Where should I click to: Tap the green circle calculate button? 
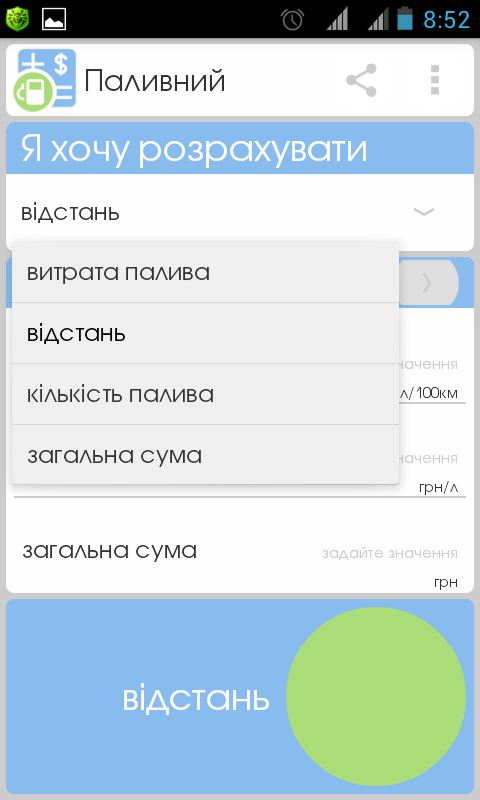375,696
